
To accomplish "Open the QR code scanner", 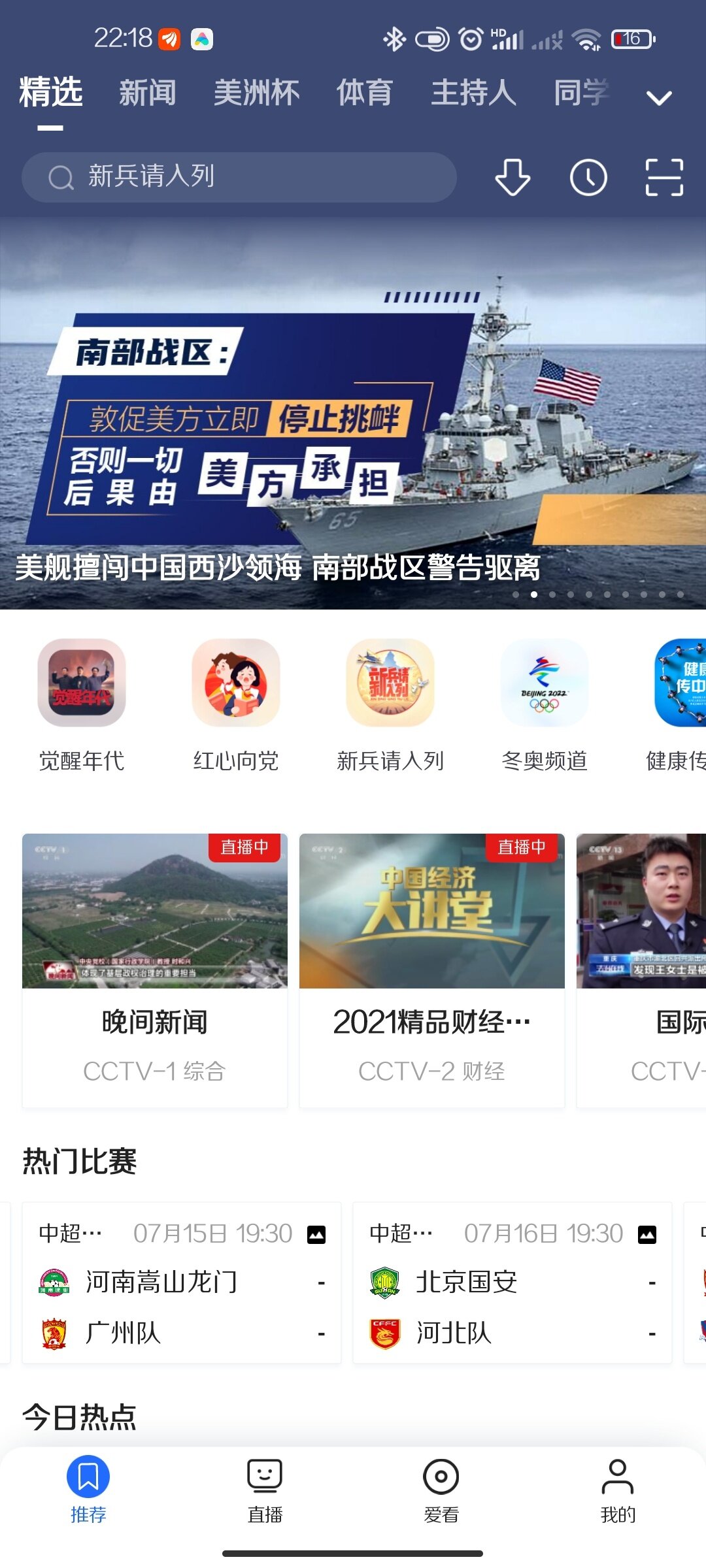I will pos(664,177).
